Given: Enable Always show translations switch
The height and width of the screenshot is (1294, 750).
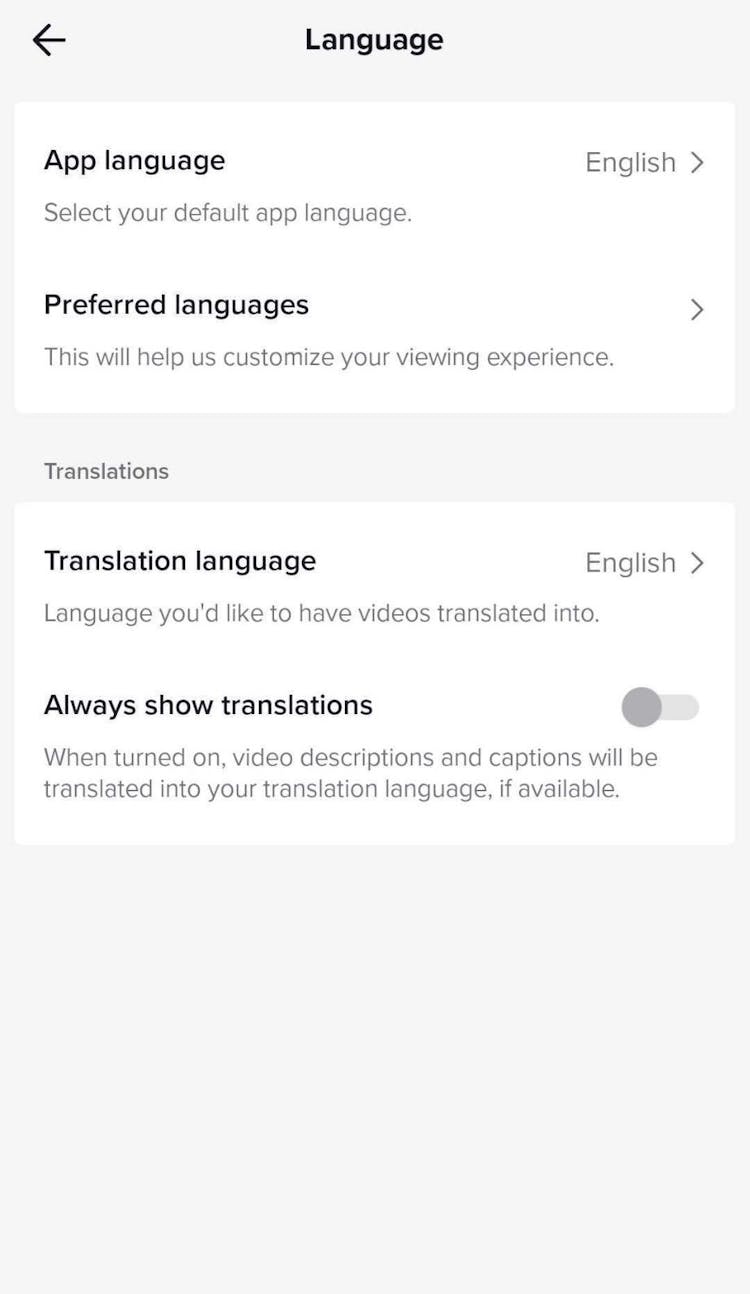Looking at the screenshot, I should point(659,708).
